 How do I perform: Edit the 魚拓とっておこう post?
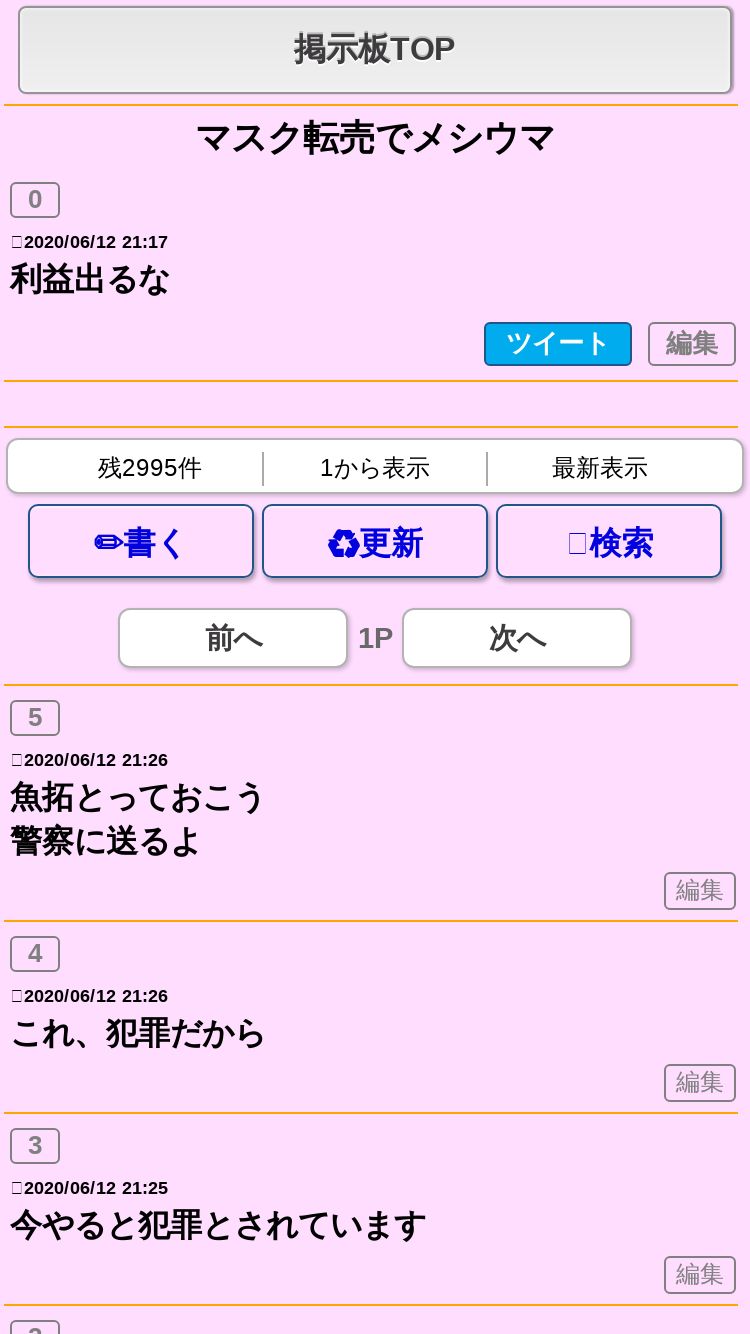tap(700, 891)
